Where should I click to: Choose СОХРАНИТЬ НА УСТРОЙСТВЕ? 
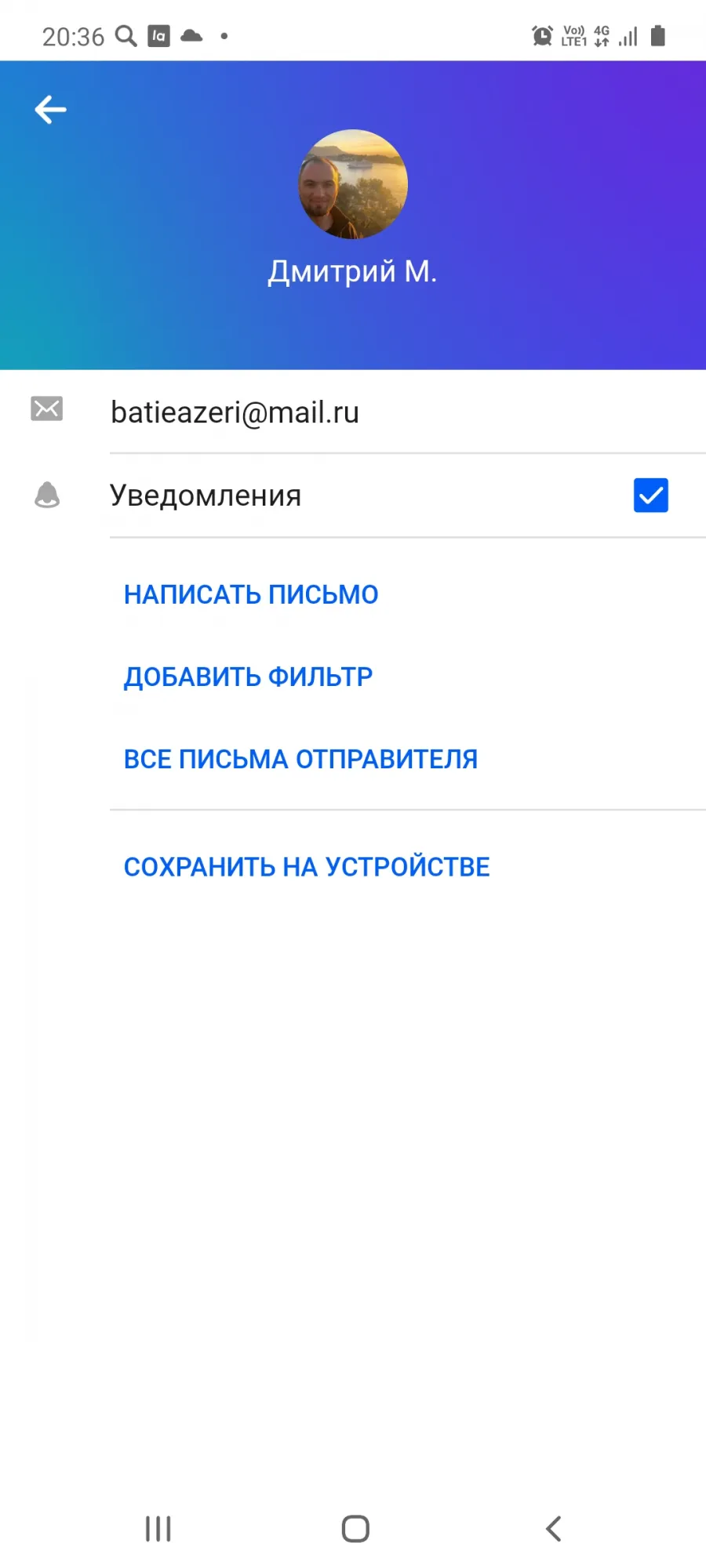click(307, 866)
